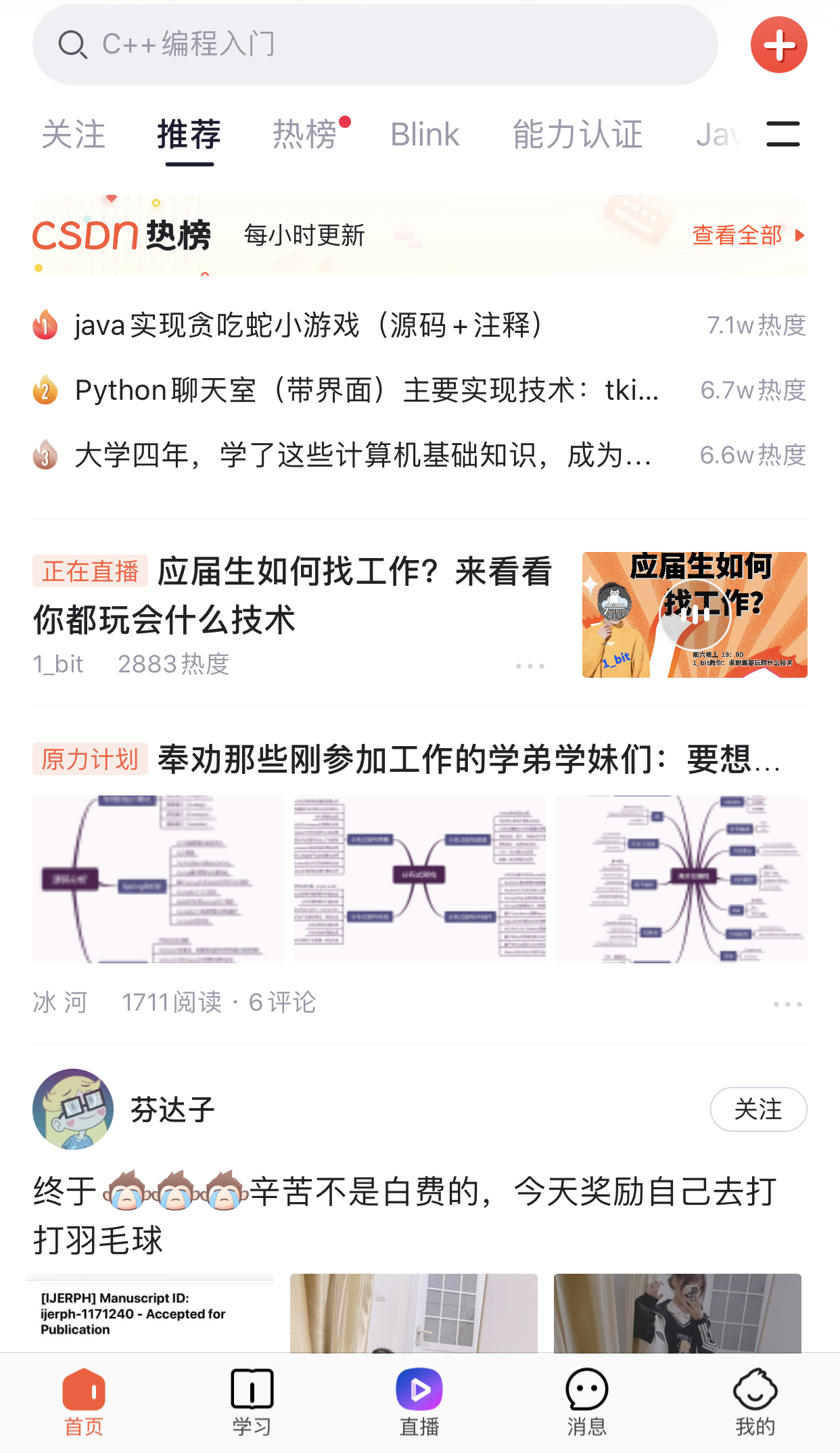840x1453 pixels.
Task: Select the 能力认证 tab
Action: 577,134
